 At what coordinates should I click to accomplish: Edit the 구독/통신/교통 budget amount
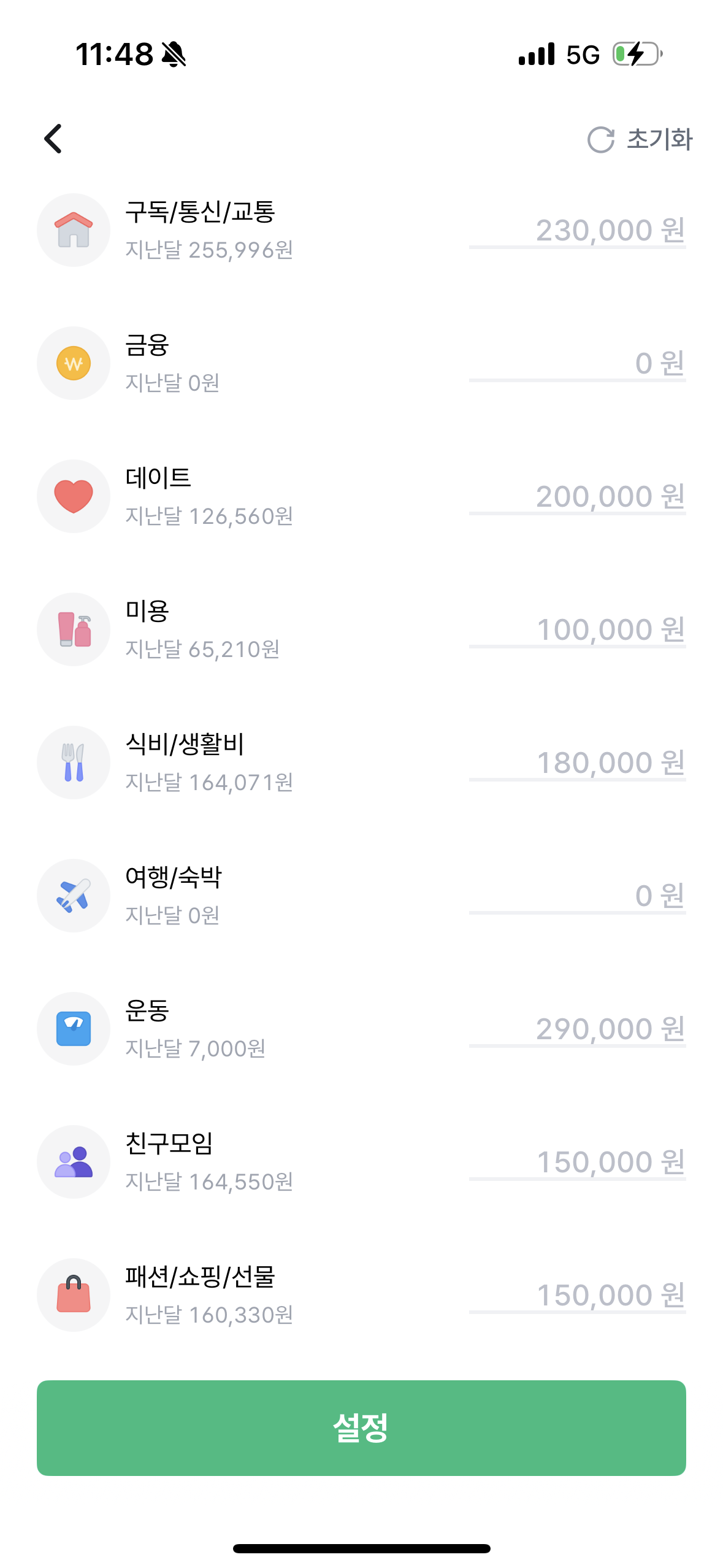(x=578, y=231)
